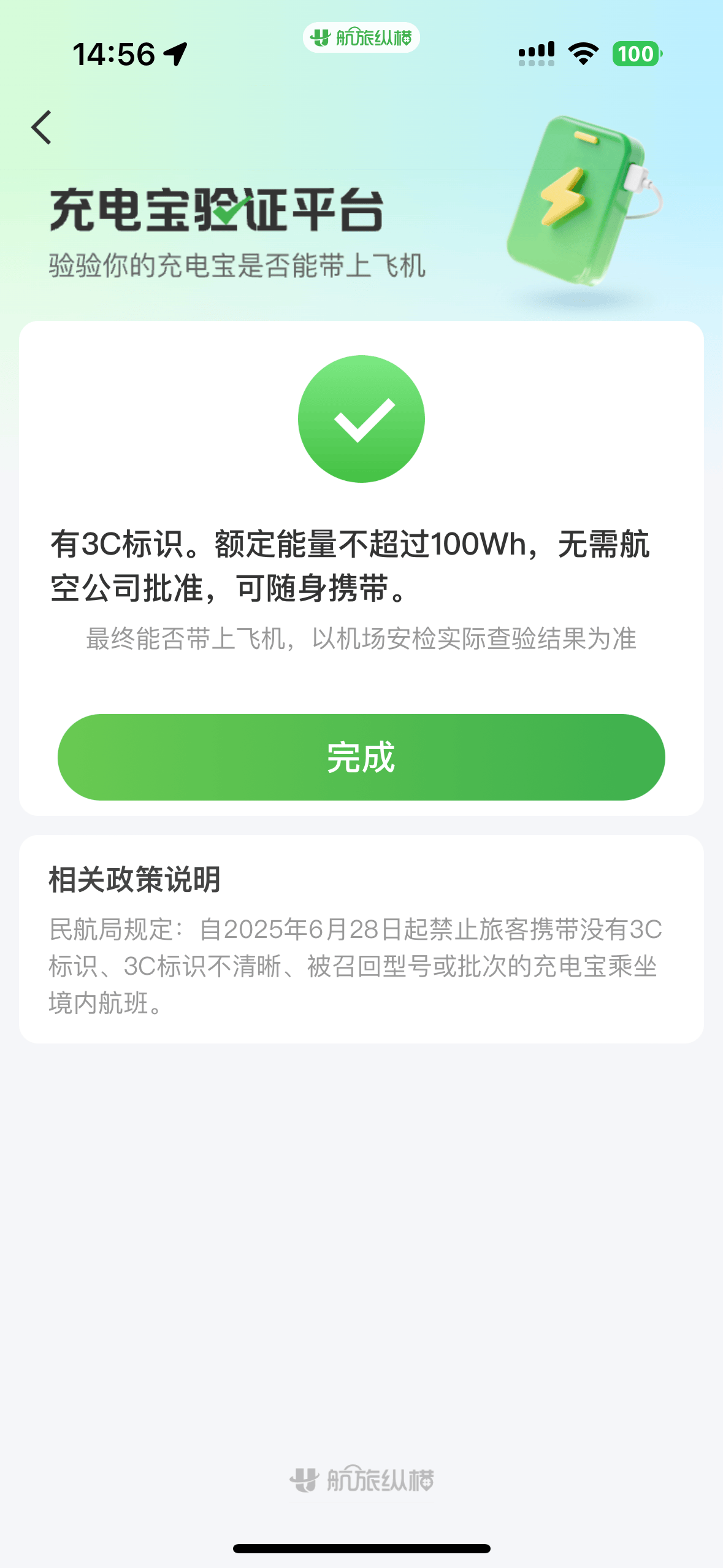Tap the 航旅纵横 logo at the top

pyautogui.click(x=361, y=37)
